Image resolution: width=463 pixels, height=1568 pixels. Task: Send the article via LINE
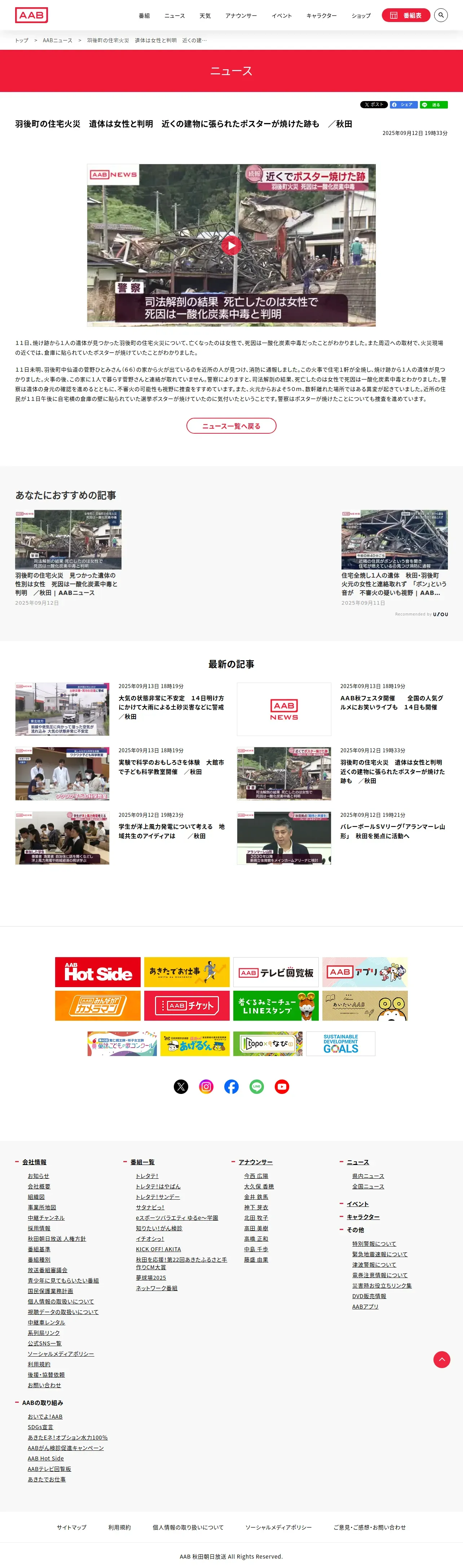[434, 105]
